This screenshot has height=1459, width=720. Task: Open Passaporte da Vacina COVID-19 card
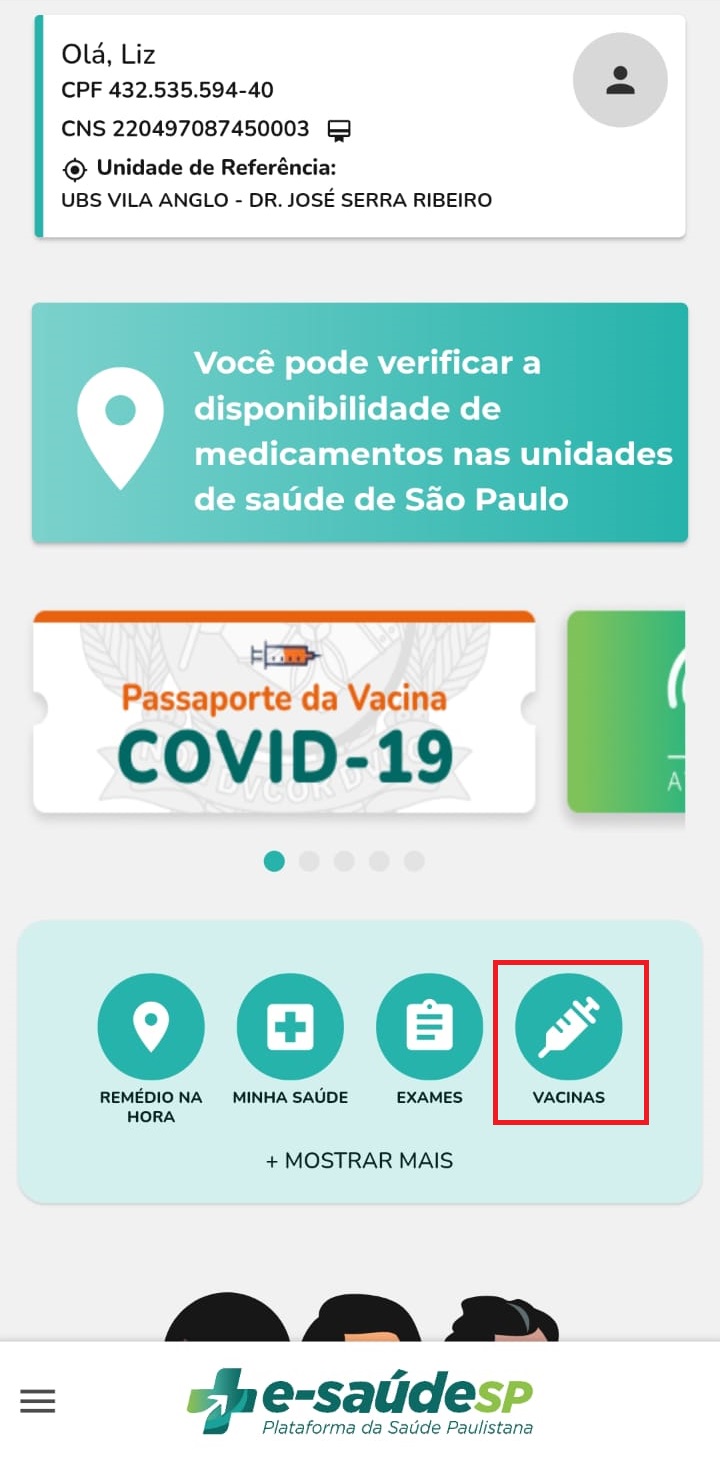coord(284,711)
